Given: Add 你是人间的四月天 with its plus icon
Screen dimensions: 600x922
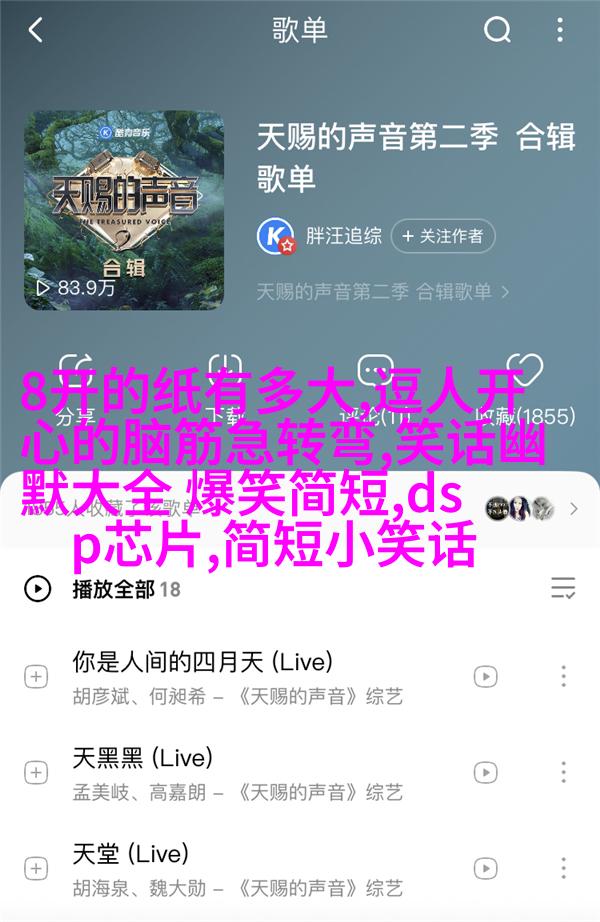Looking at the screenshot, I should pos(37,677).
